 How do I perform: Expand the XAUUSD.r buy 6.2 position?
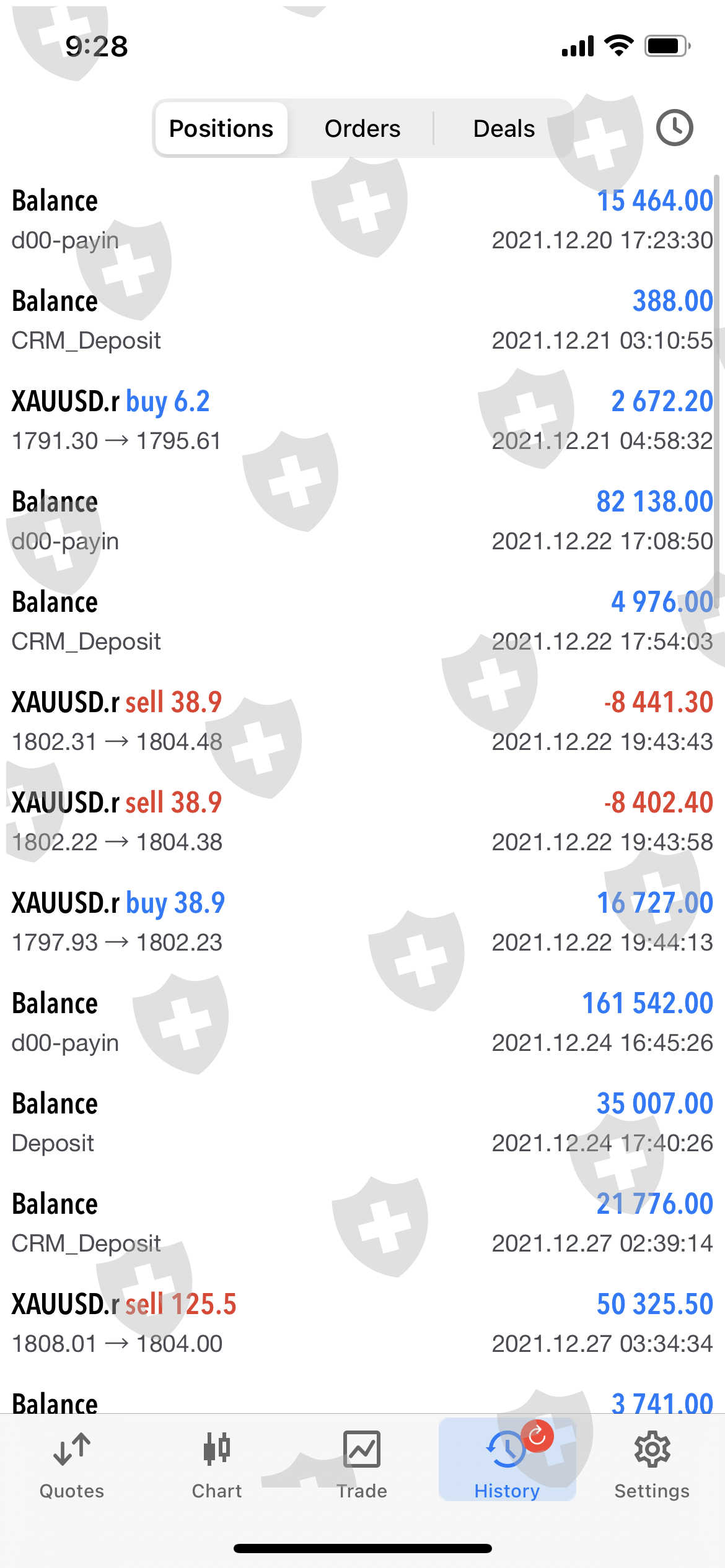coord(362,420)
